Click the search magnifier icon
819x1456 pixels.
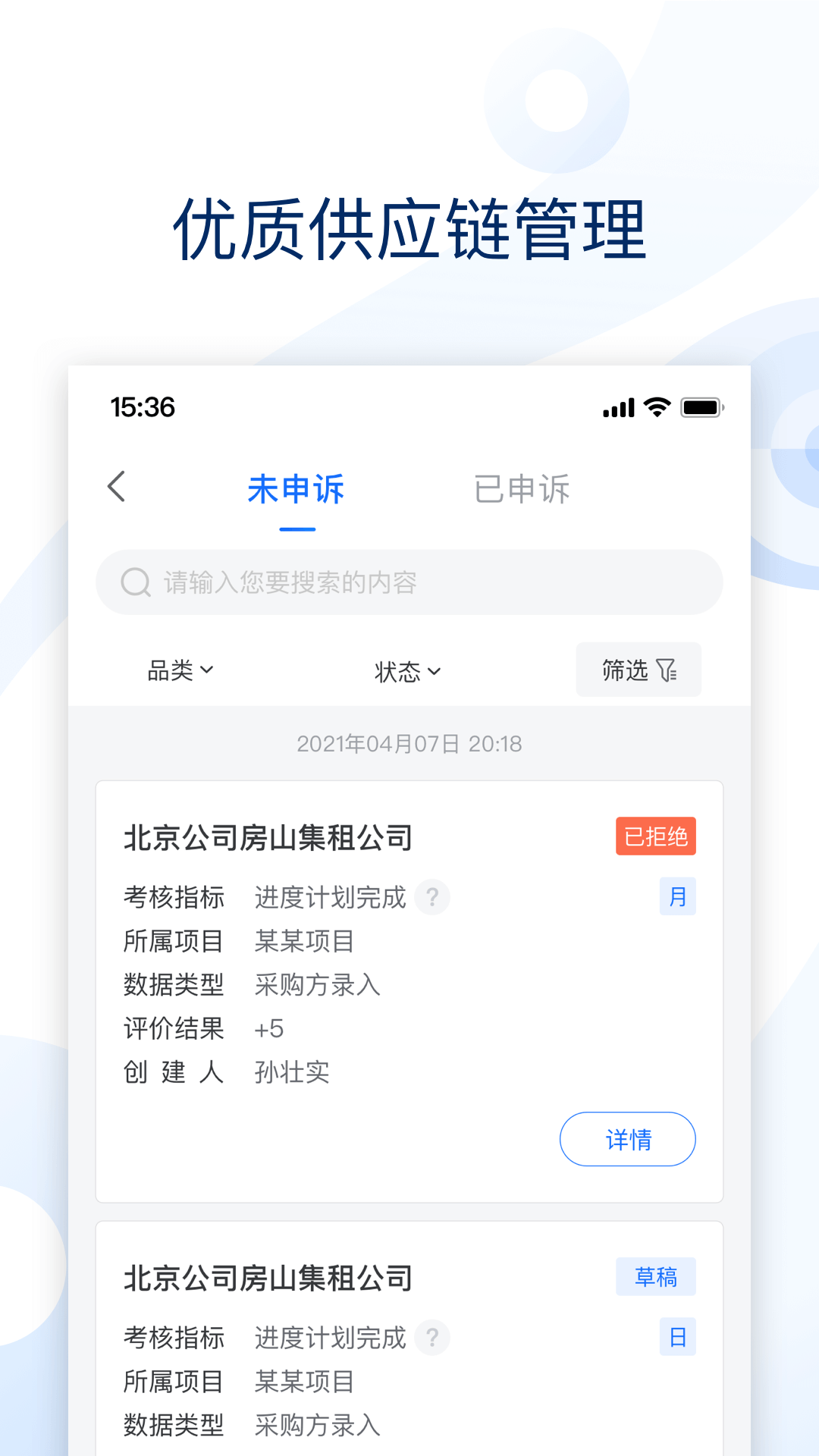pyautogui.click(x=134, y=582)
